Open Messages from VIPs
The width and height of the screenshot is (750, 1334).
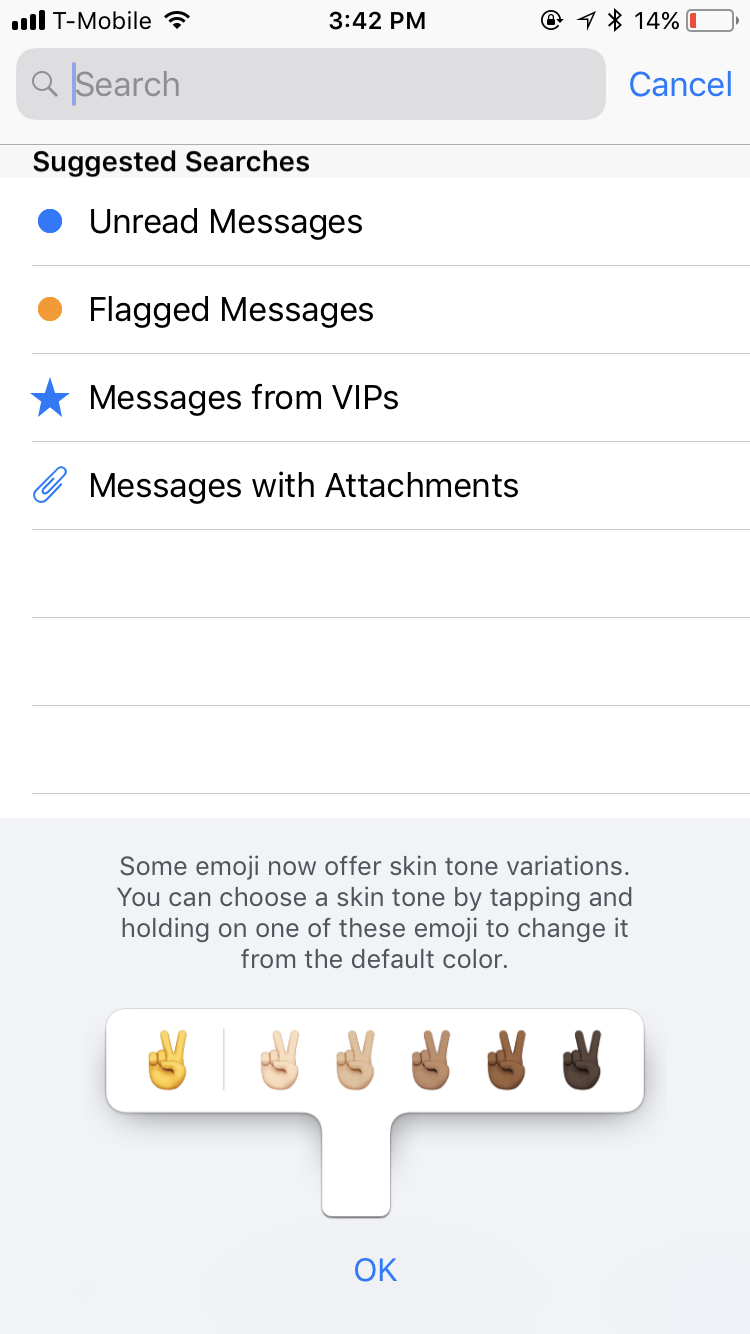[375, 398]
